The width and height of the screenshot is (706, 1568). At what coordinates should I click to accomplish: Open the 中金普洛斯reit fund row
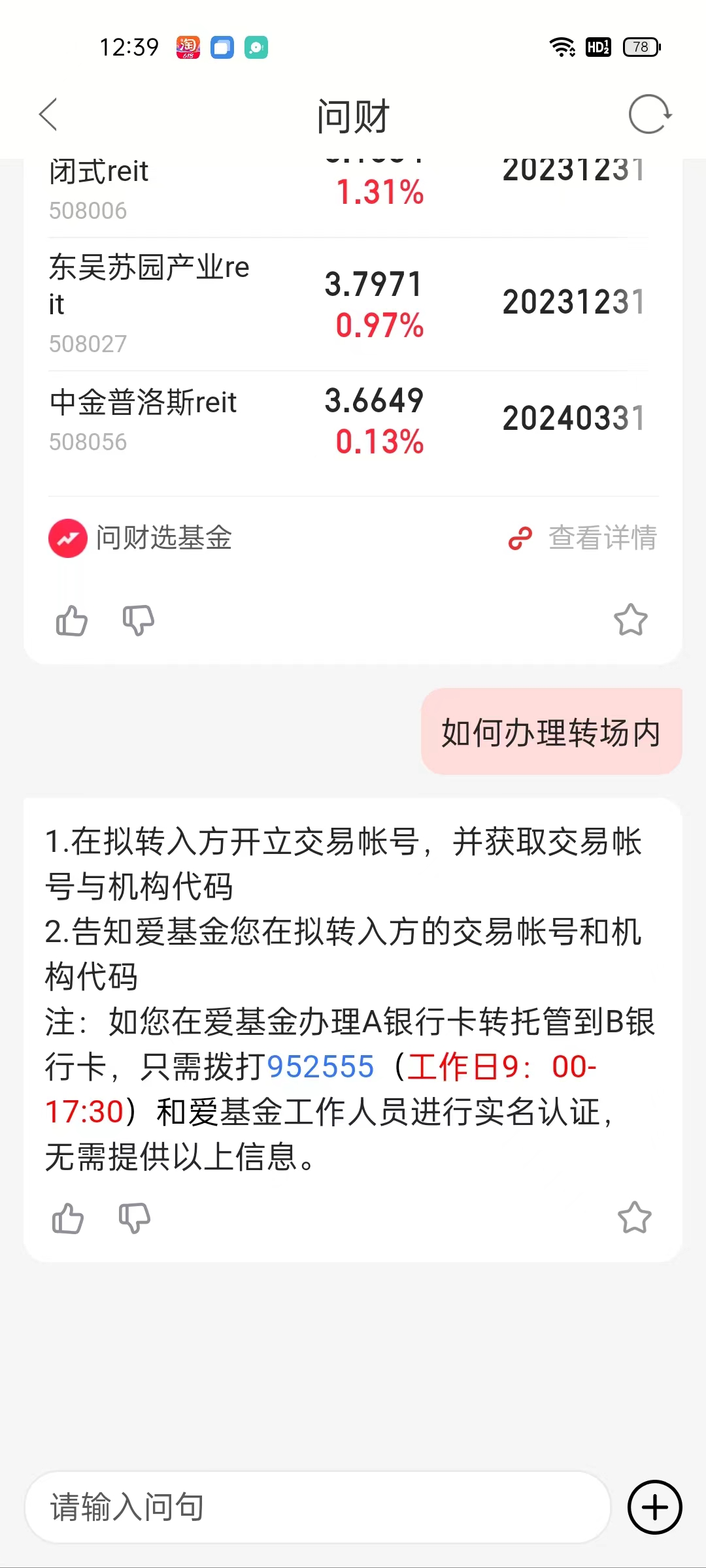(x=346, y=419)
